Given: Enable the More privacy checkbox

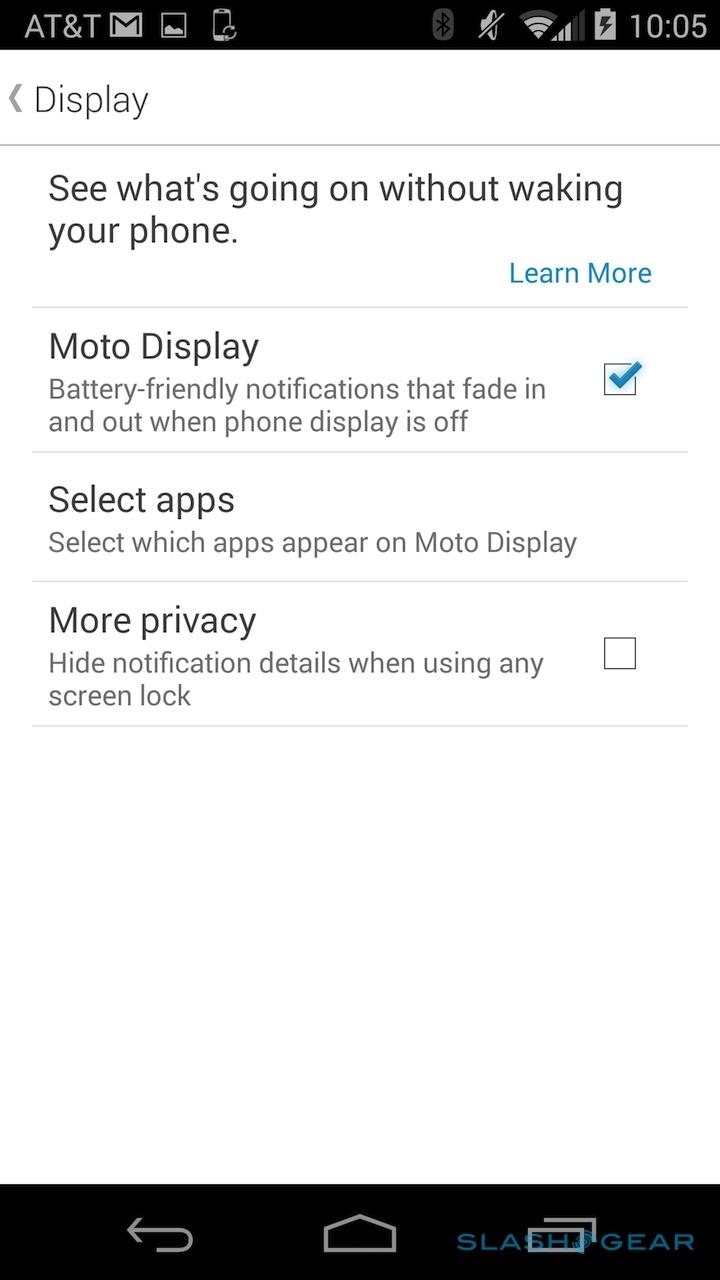Looking at the screenshot, I should (x=620, y=654).
